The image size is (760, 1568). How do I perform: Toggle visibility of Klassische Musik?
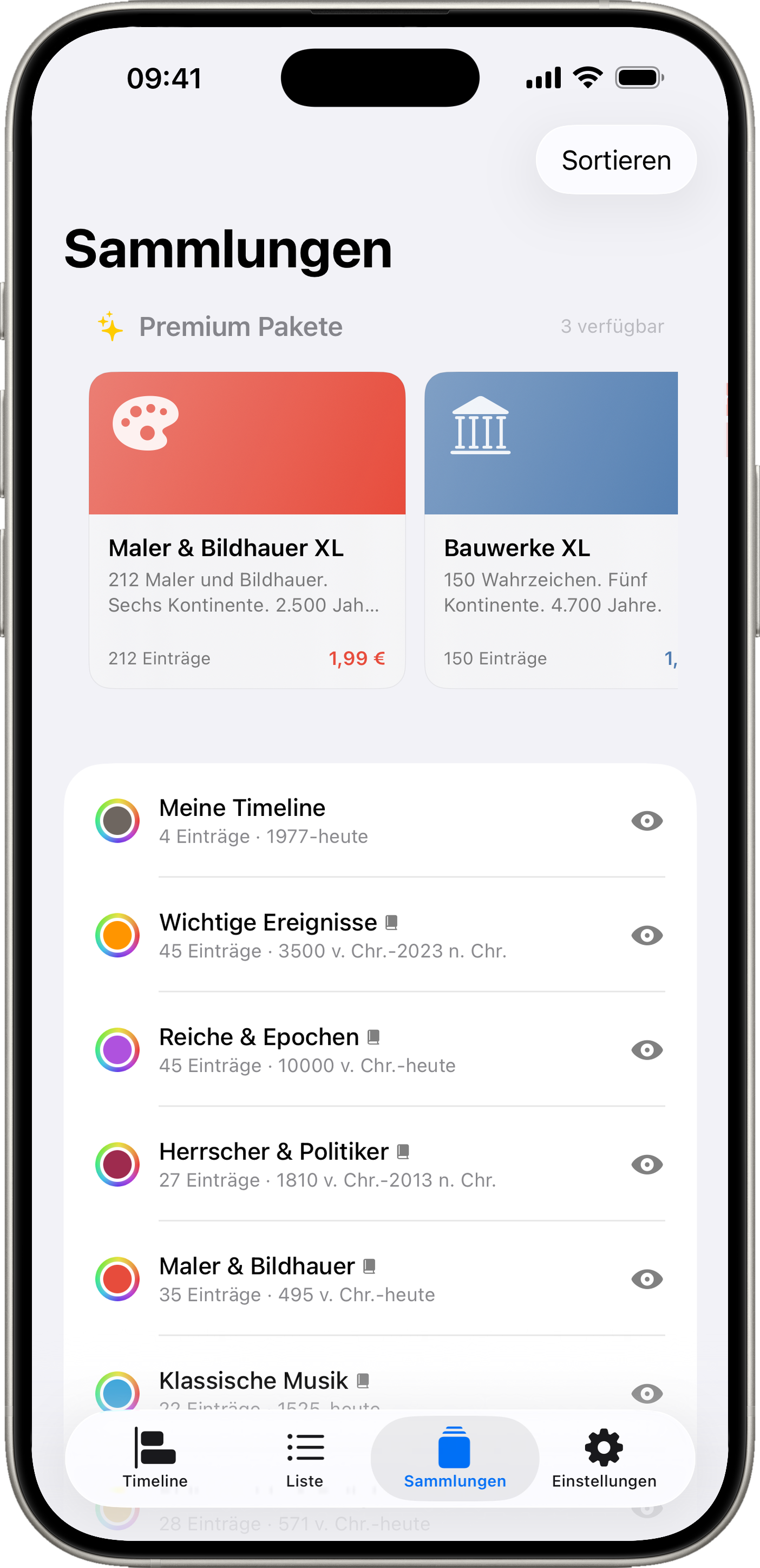click(x=646, y=1393)
